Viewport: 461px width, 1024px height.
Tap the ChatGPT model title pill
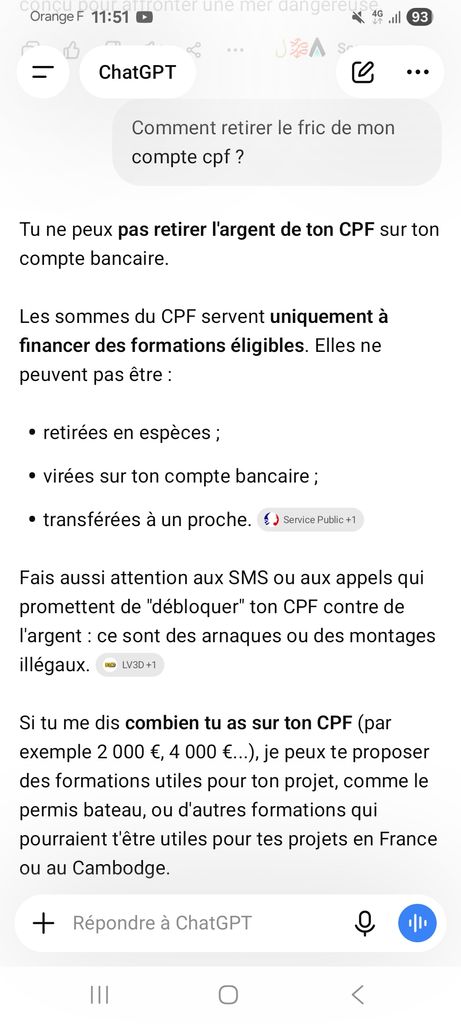coord(137,72)
